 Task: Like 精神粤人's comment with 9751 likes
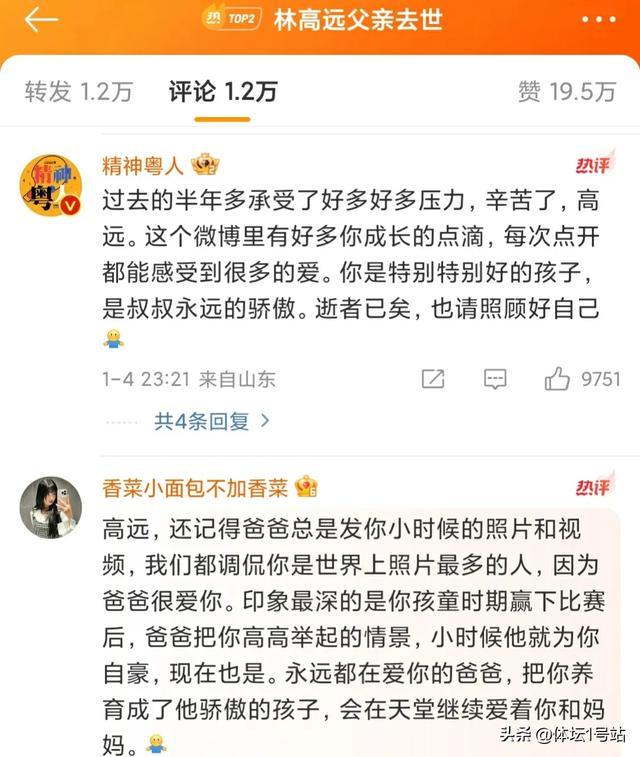(x=557, y=379)
